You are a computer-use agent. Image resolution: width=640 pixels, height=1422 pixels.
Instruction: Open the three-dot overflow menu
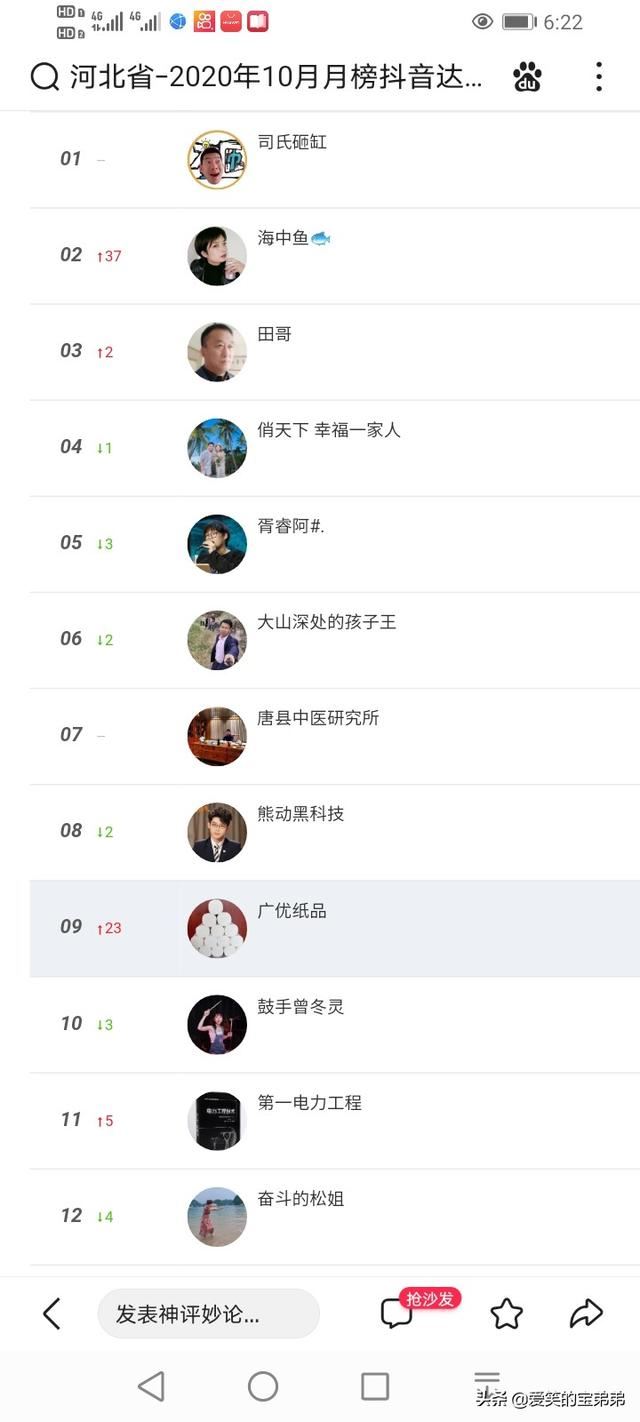598,76
